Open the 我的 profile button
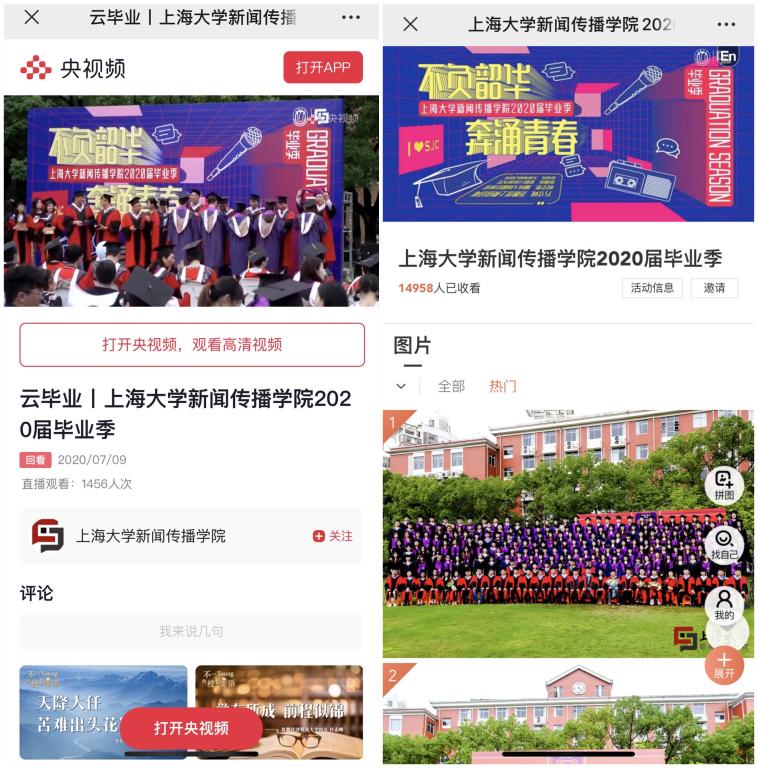 tap(724, 604)
